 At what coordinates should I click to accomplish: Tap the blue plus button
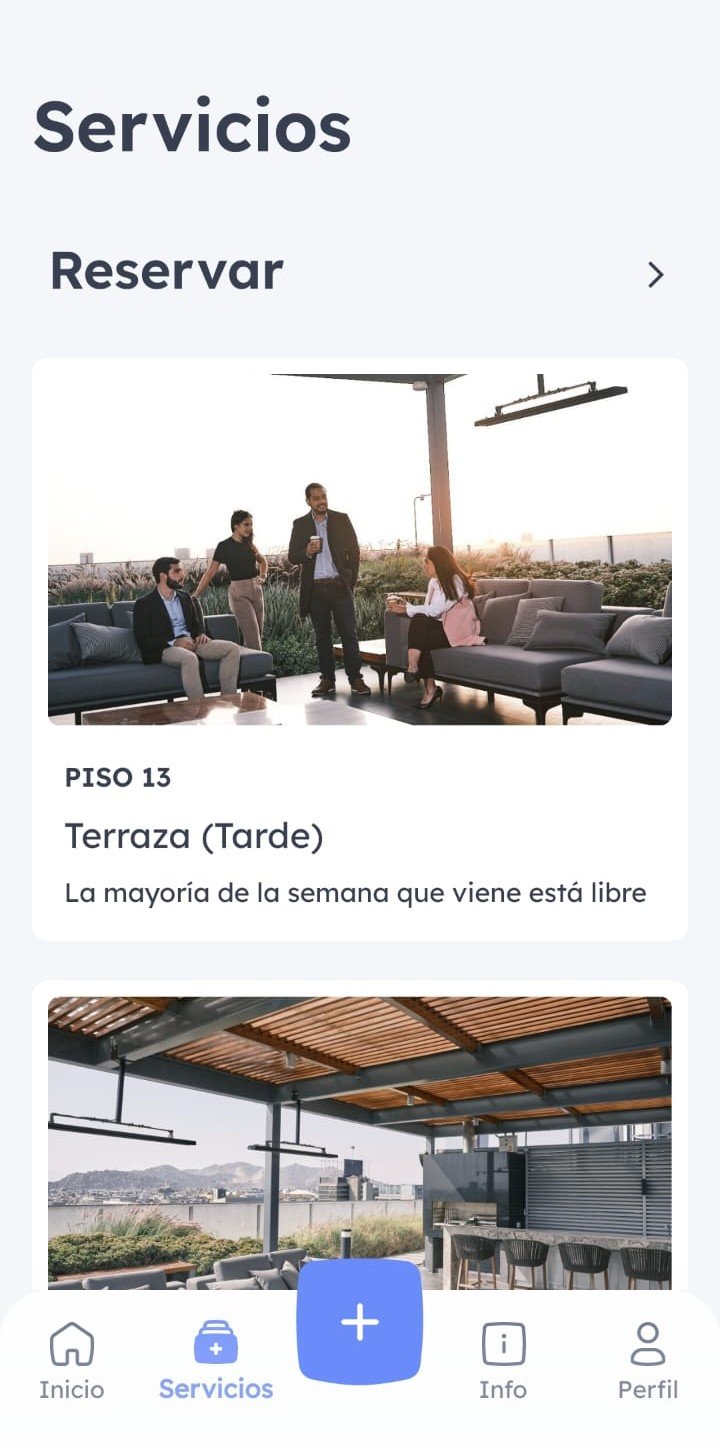(360, 1322)
